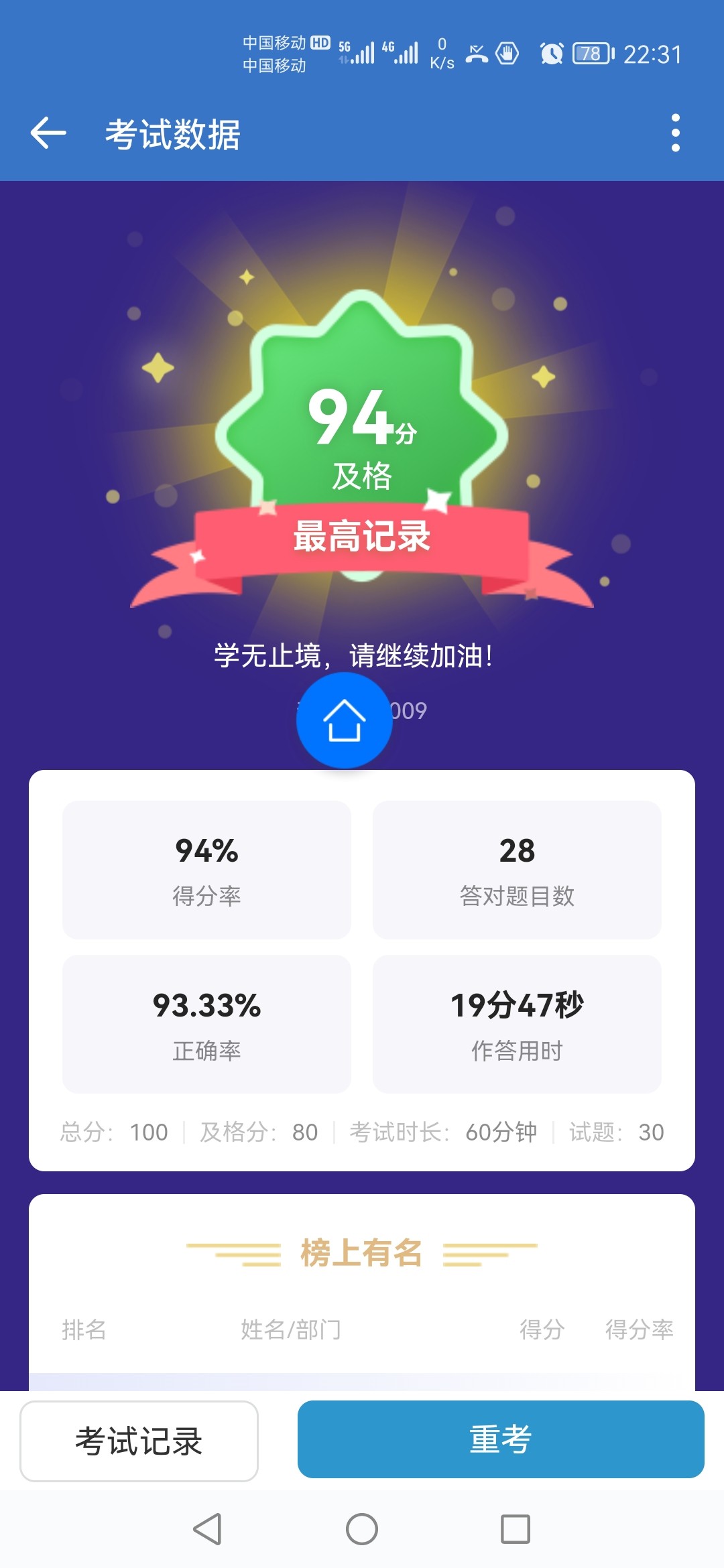The width and height of the screenshot is (724, 1568).
Task: Retake the exam with 重考
Action: coord(501,1439)
